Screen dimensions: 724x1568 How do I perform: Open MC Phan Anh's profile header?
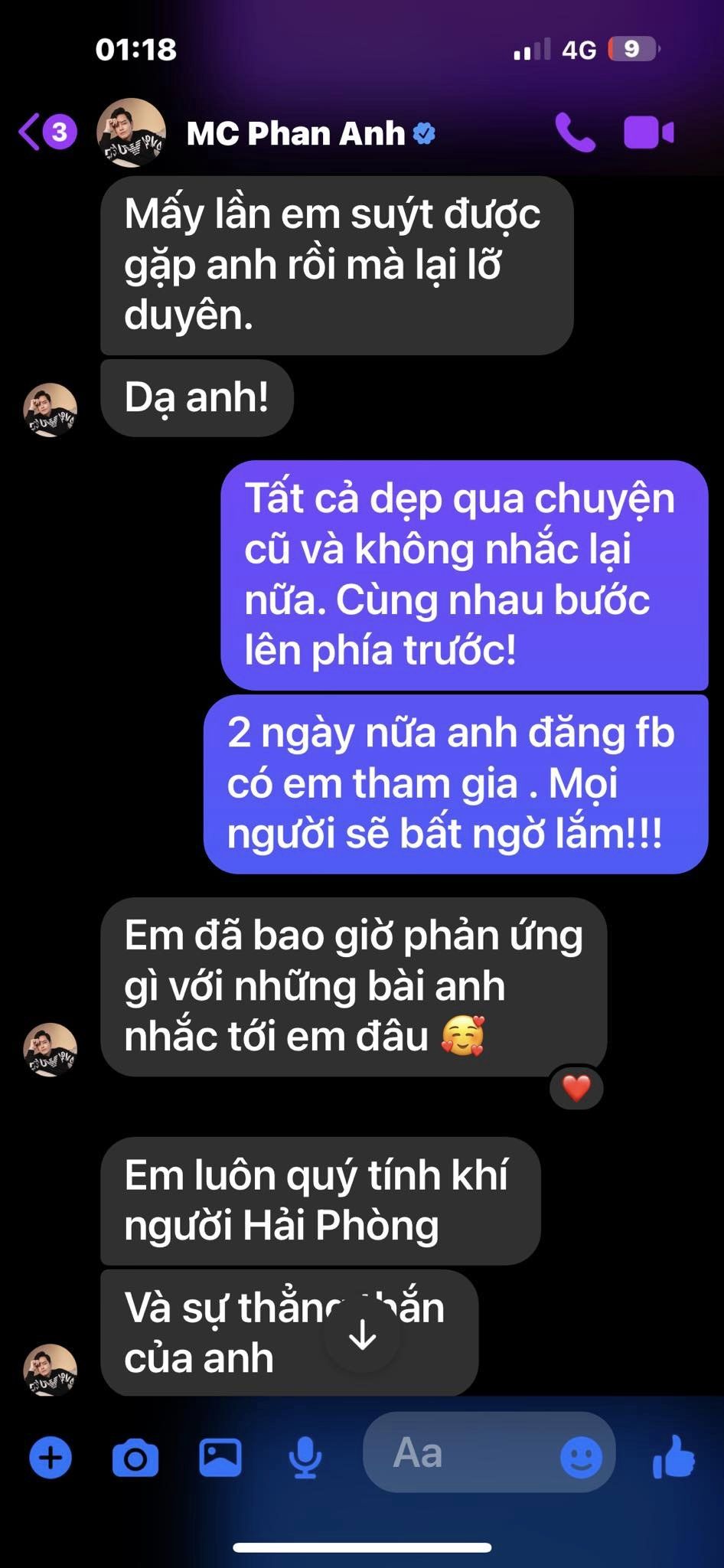(x=295, y=134)
